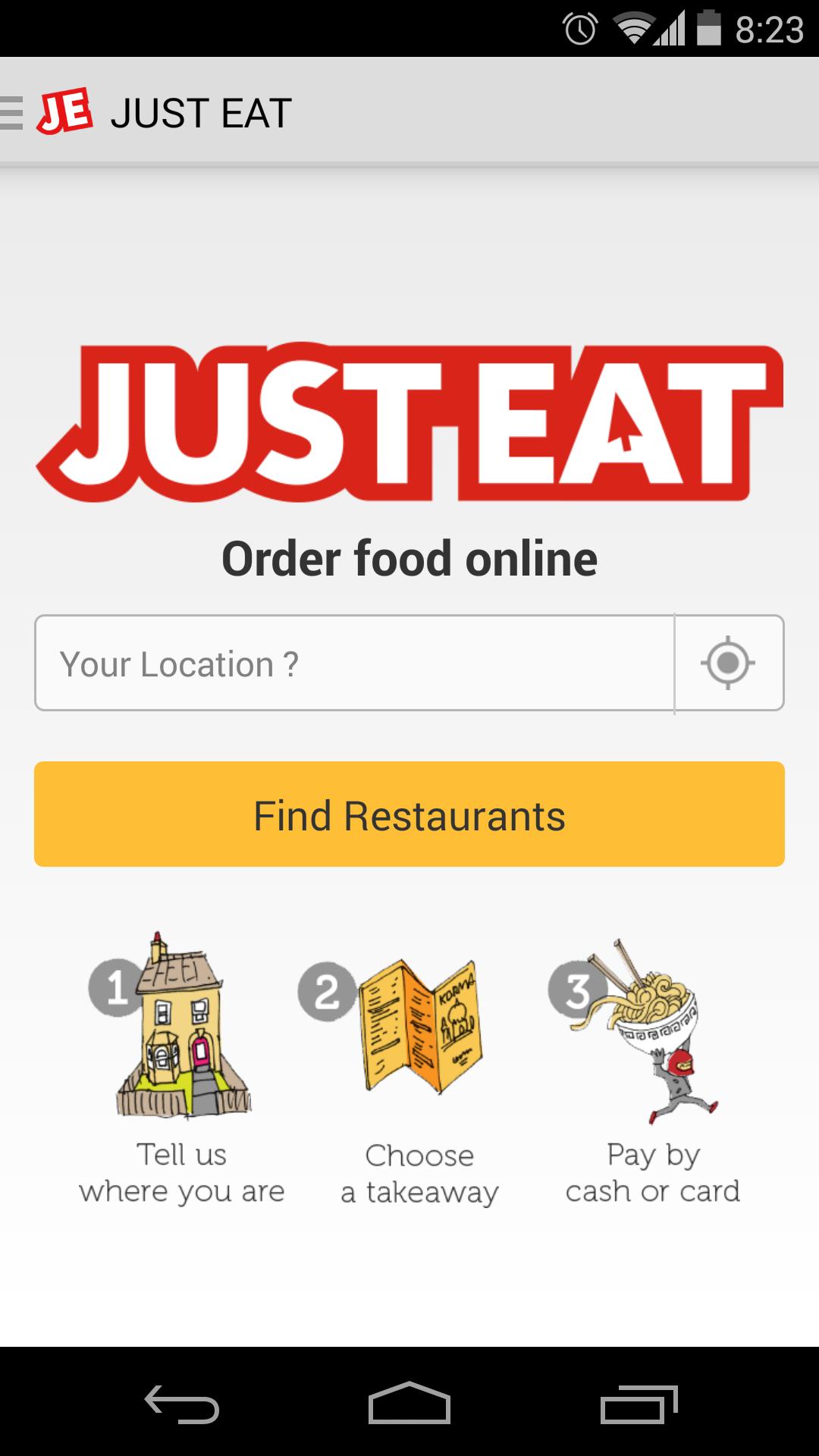The height and width of the screenshot is (1456, 819).
Task: Tap the 'Order food online' heading
Action: tap(409, 559)
